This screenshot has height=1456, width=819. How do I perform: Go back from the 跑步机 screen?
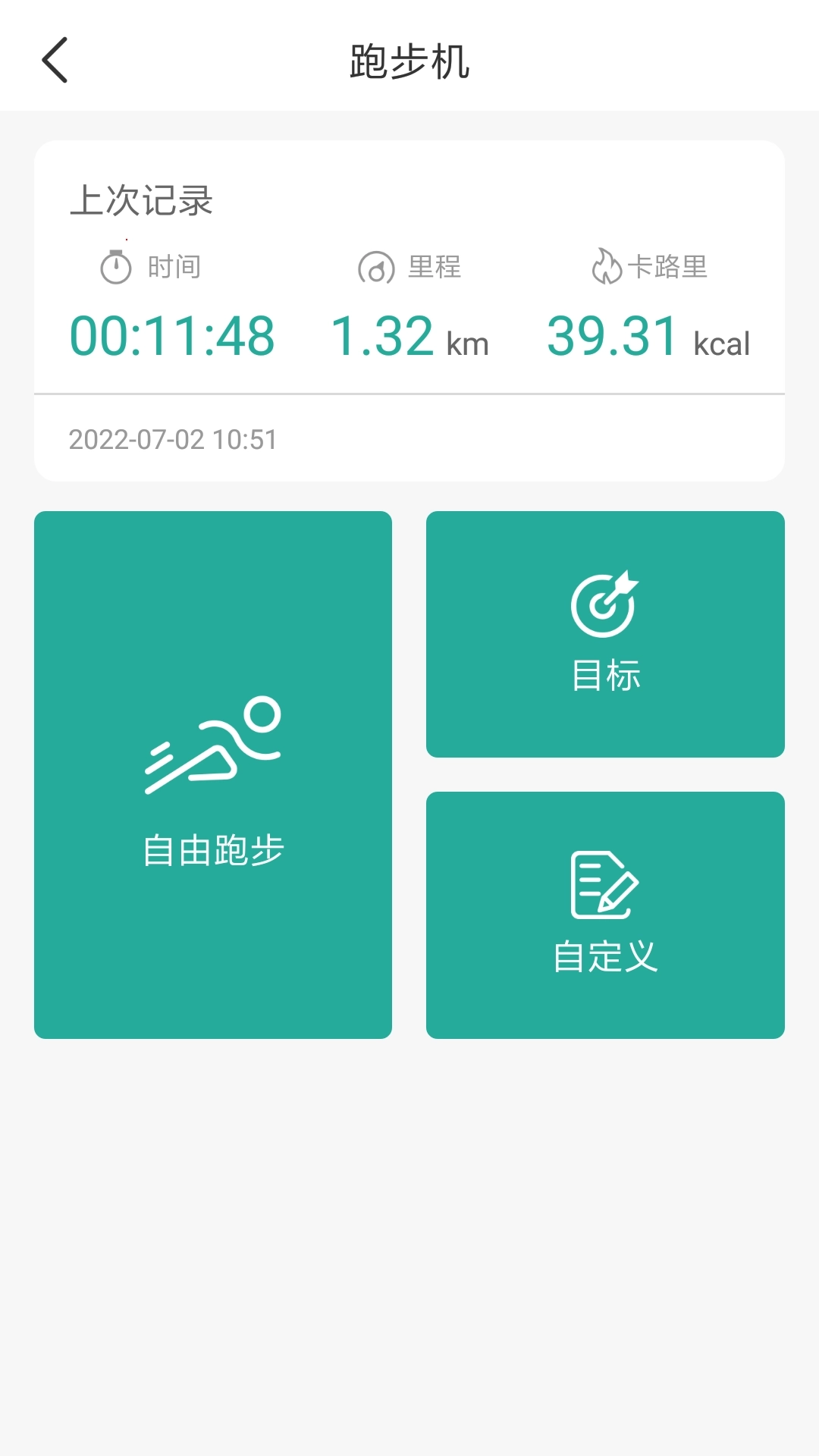pos(55,60)
